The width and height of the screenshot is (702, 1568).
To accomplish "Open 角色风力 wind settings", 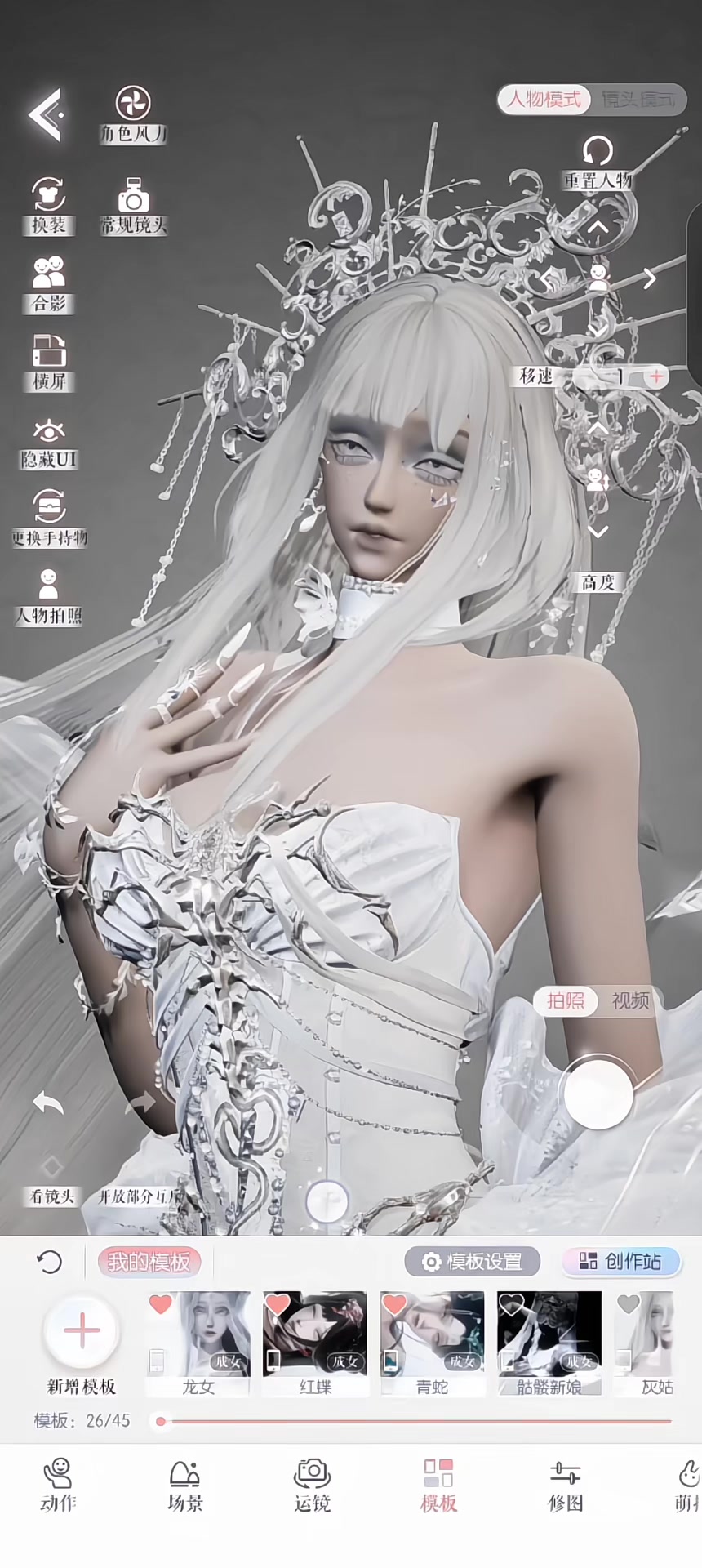I will [x=133, y=115].
